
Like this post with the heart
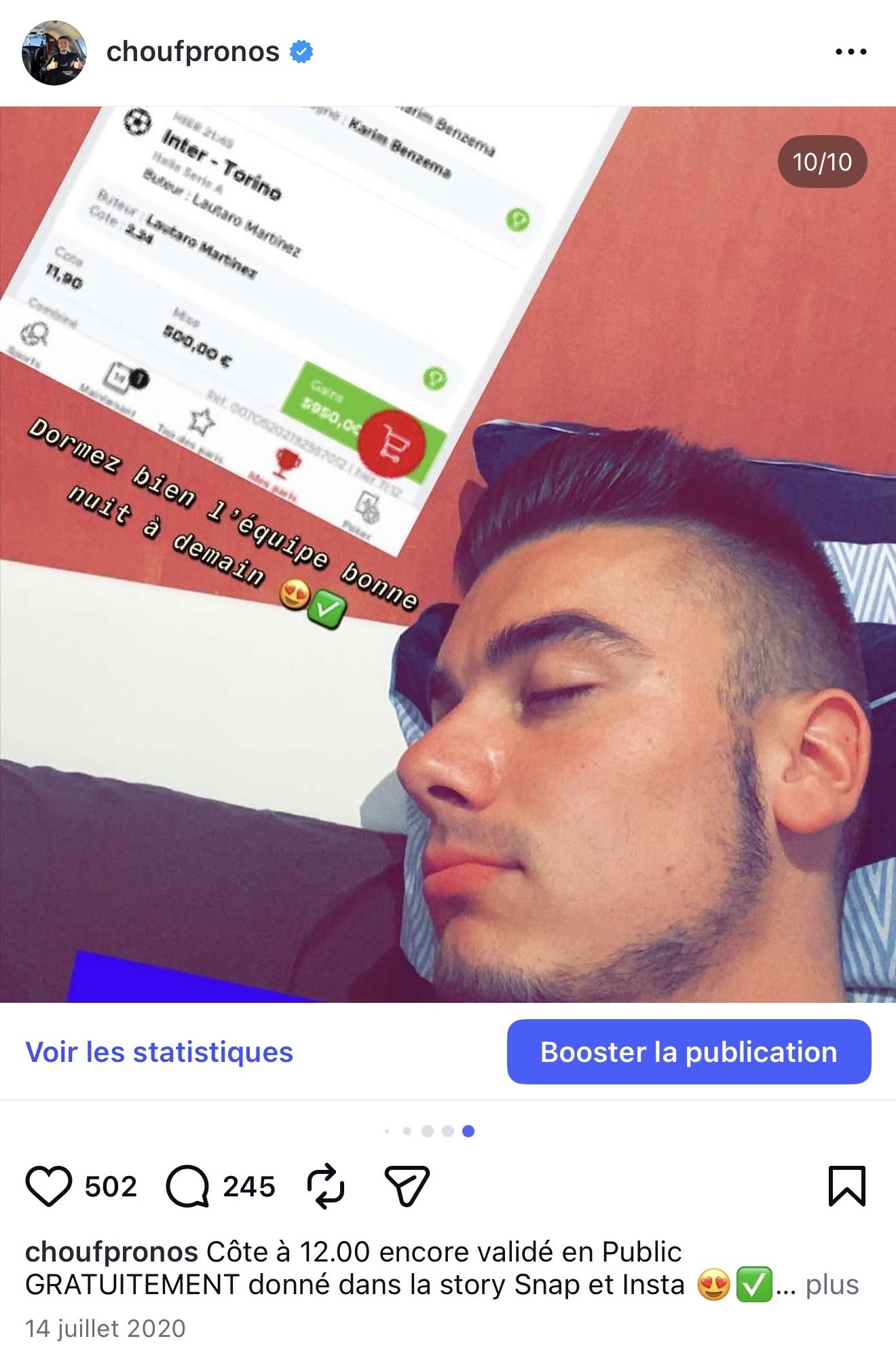coord(49,1186)
